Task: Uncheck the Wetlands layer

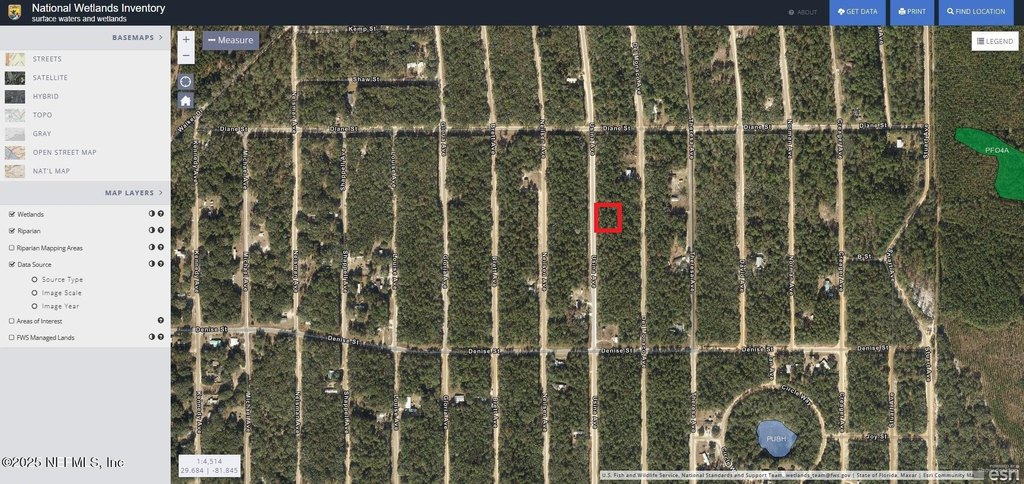Action: [12, 214]
